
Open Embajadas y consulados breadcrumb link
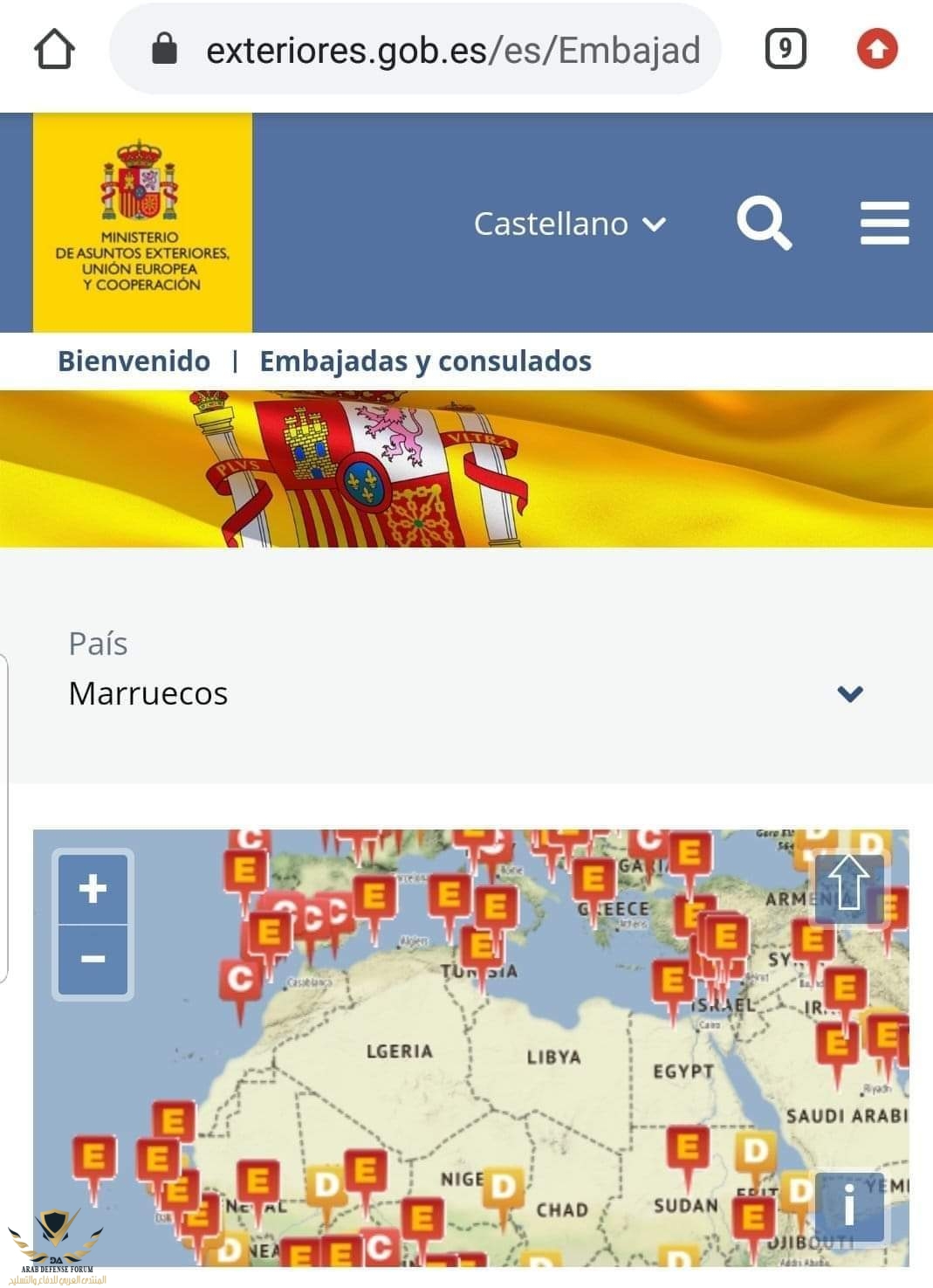pyautogui.click(x=425, y=361)
